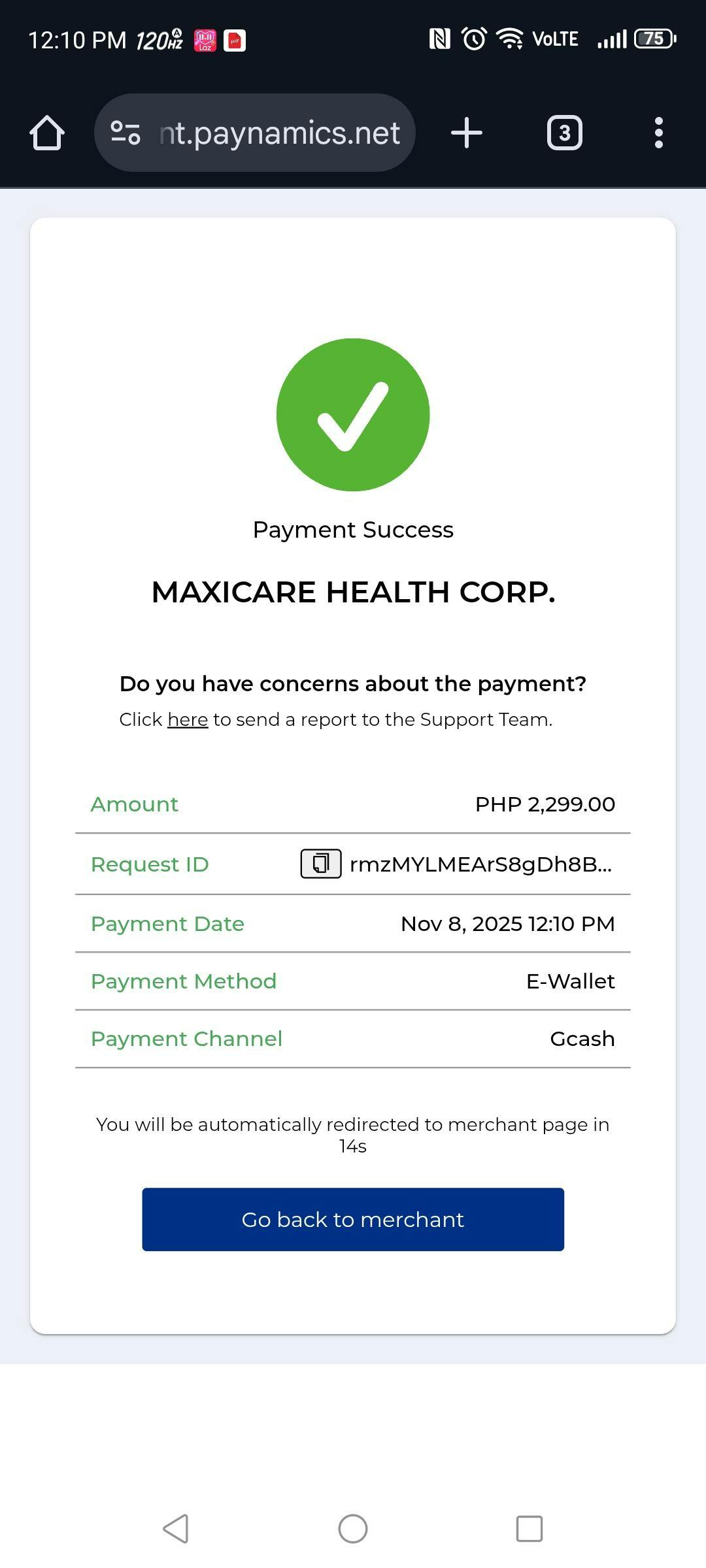View site information in address bar
The image size is (706, 1568).
[126, 133]
